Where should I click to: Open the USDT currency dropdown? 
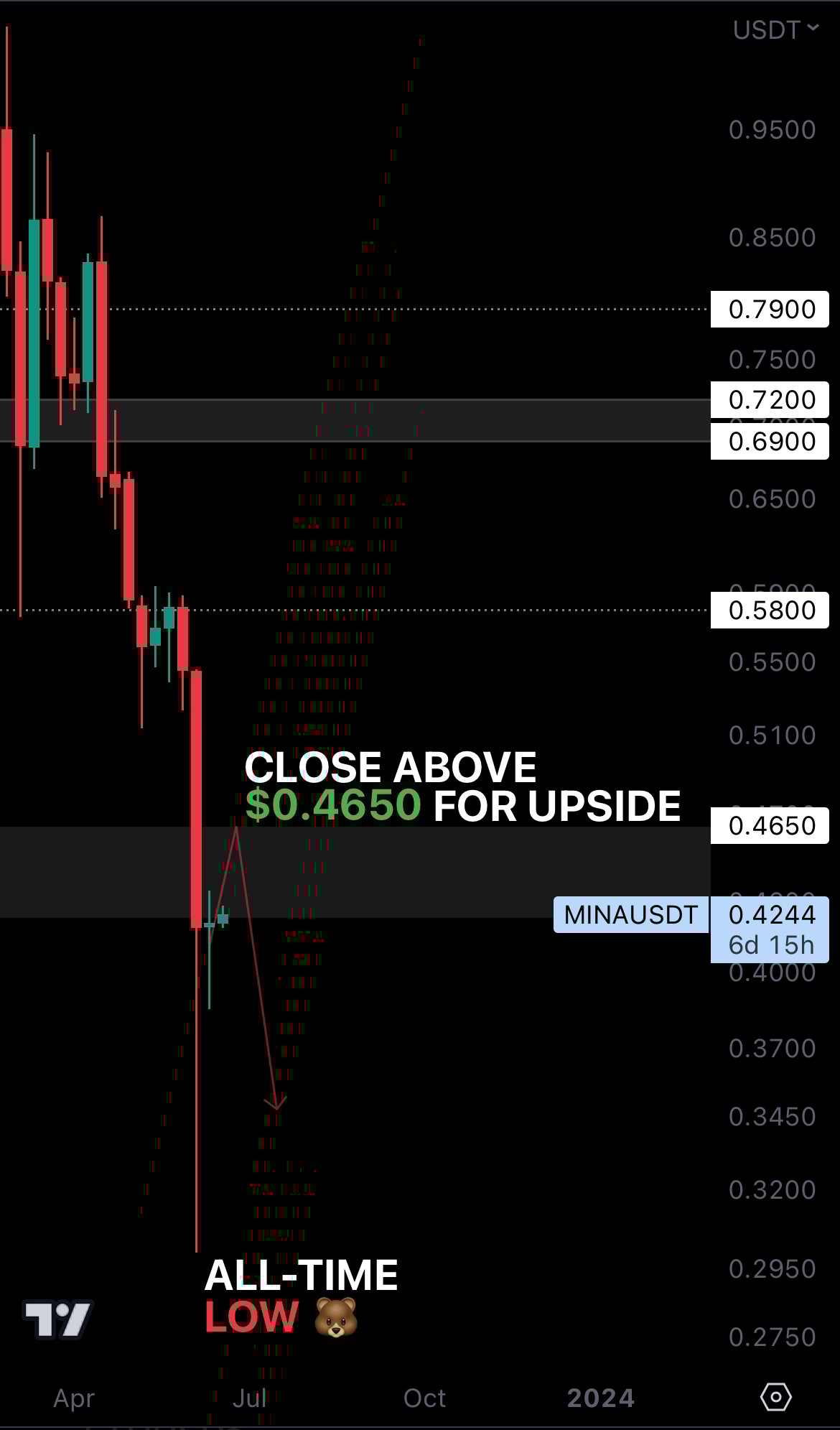tap(775, 29)
